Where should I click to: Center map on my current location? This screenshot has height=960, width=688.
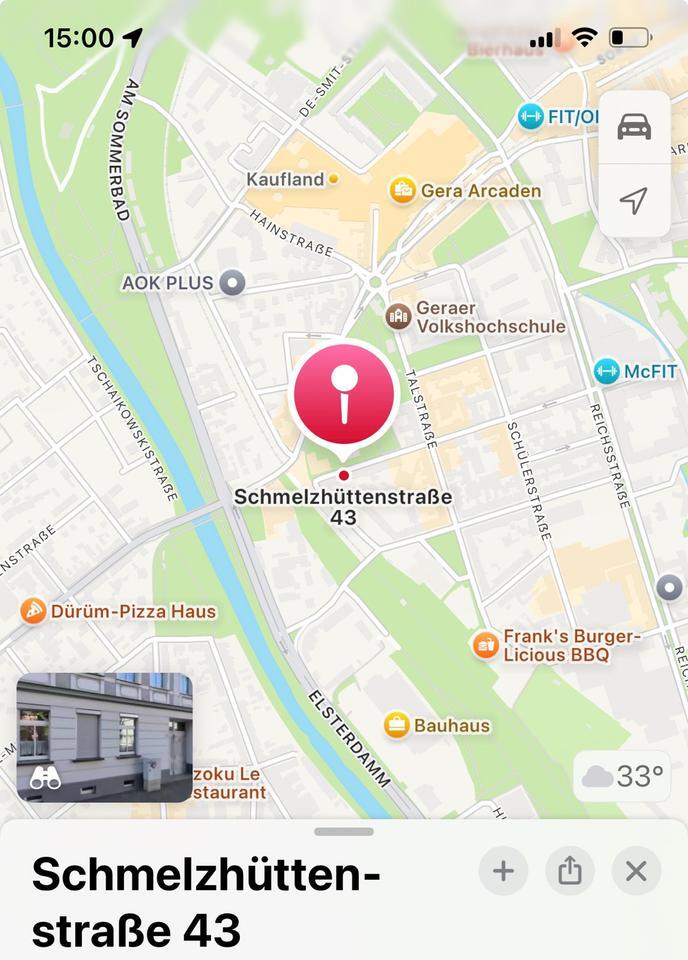pos(634,201)
